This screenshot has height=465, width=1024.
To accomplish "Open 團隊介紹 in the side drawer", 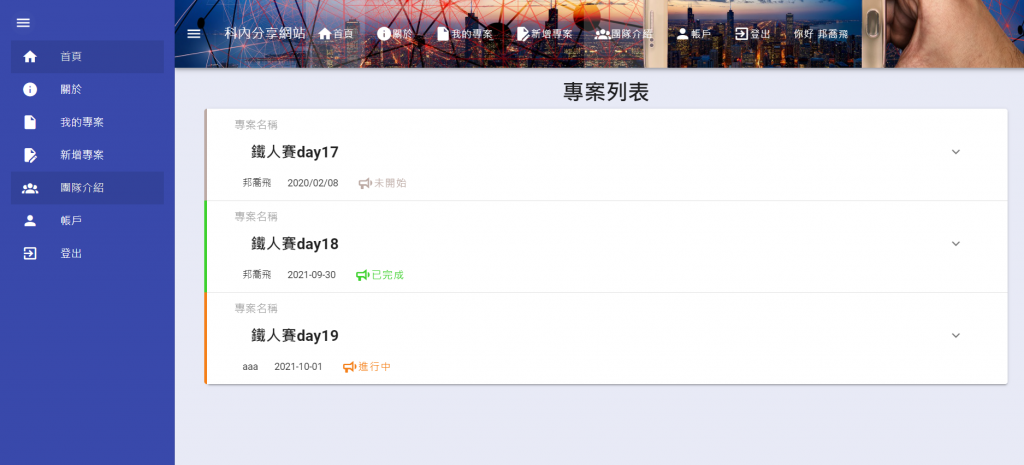I will tap(87, 188).
